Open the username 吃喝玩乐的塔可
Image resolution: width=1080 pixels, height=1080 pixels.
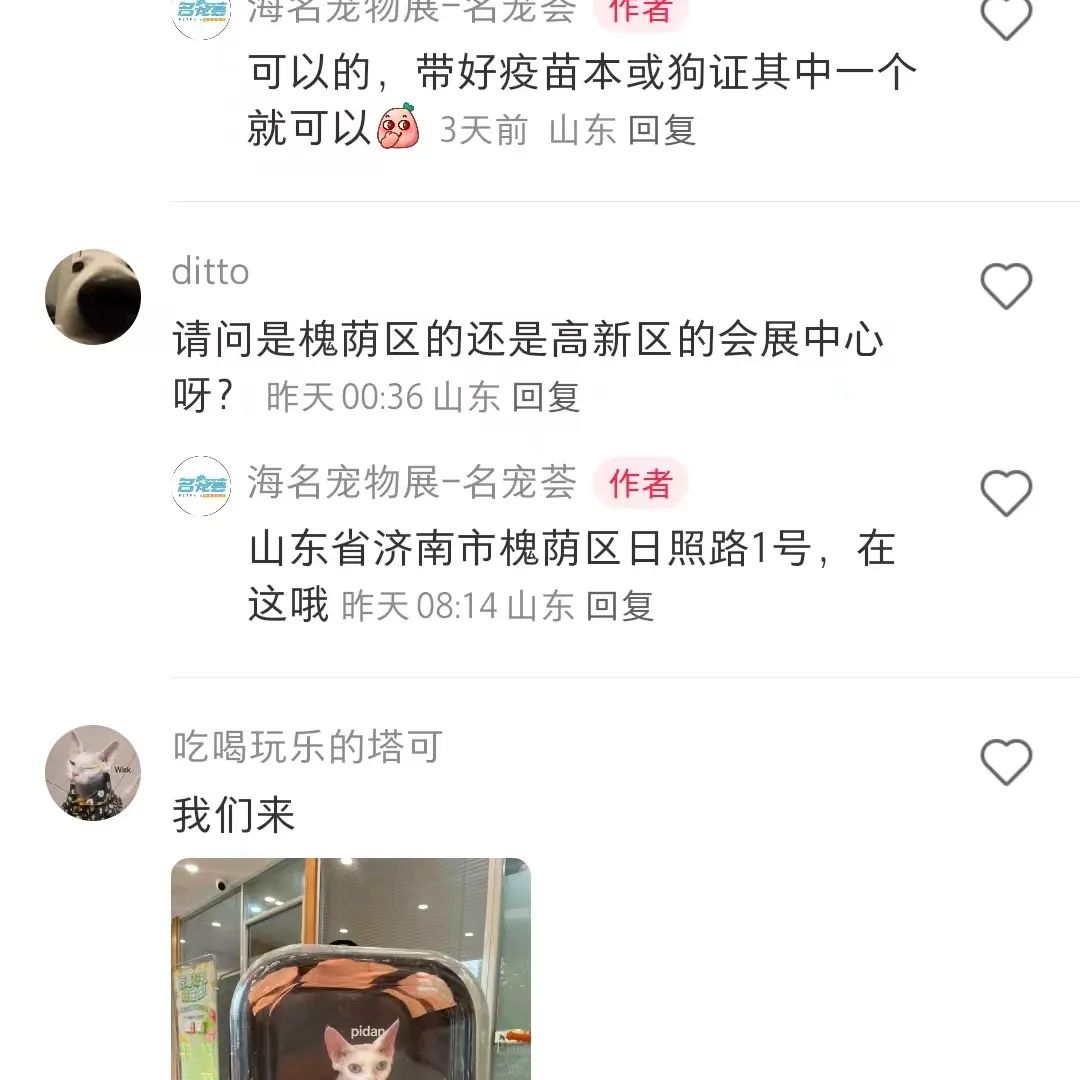[x=307, y=747]
